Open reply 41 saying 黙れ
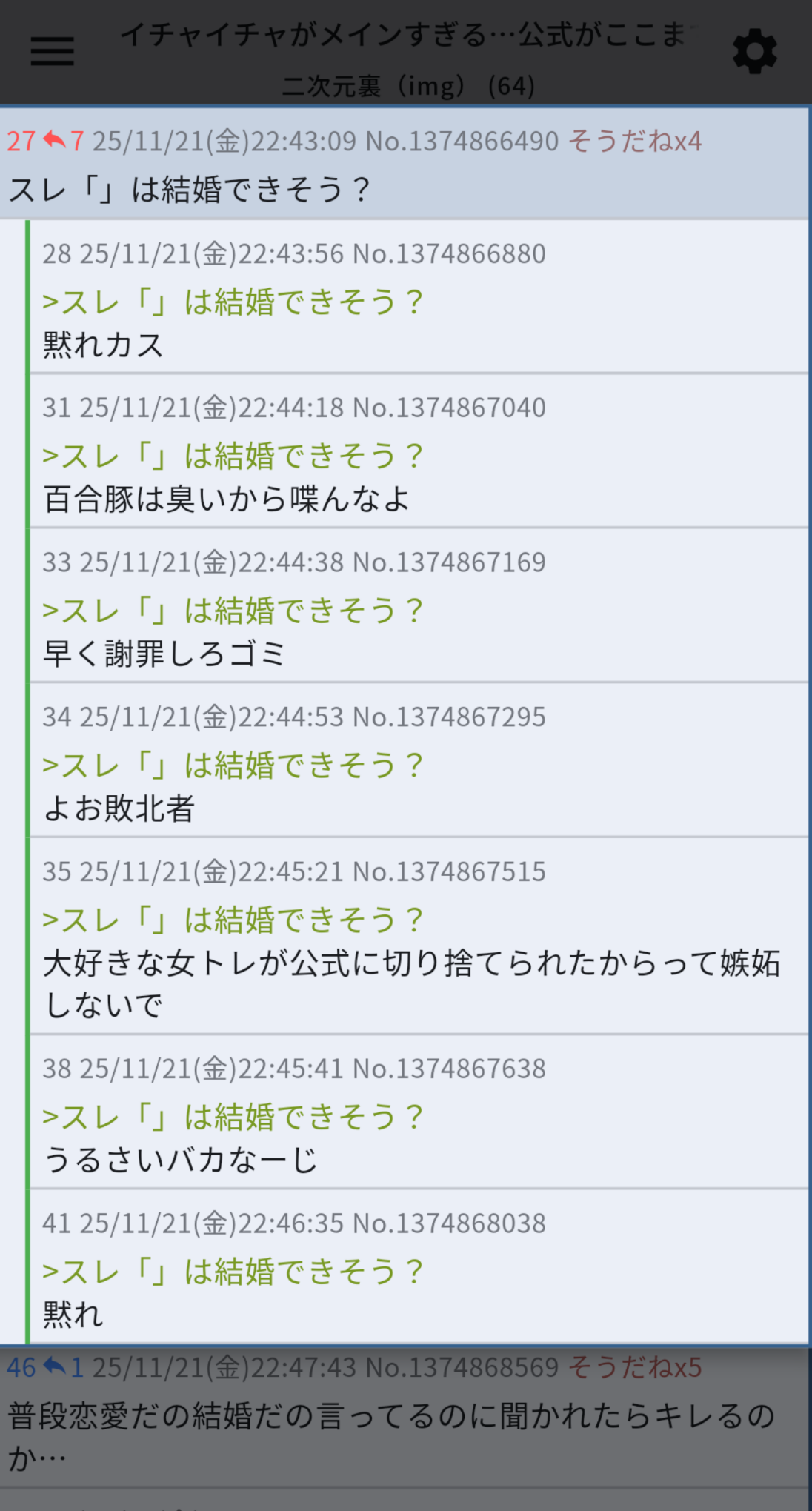The image size is (812, 1511). click(419, 1267)
